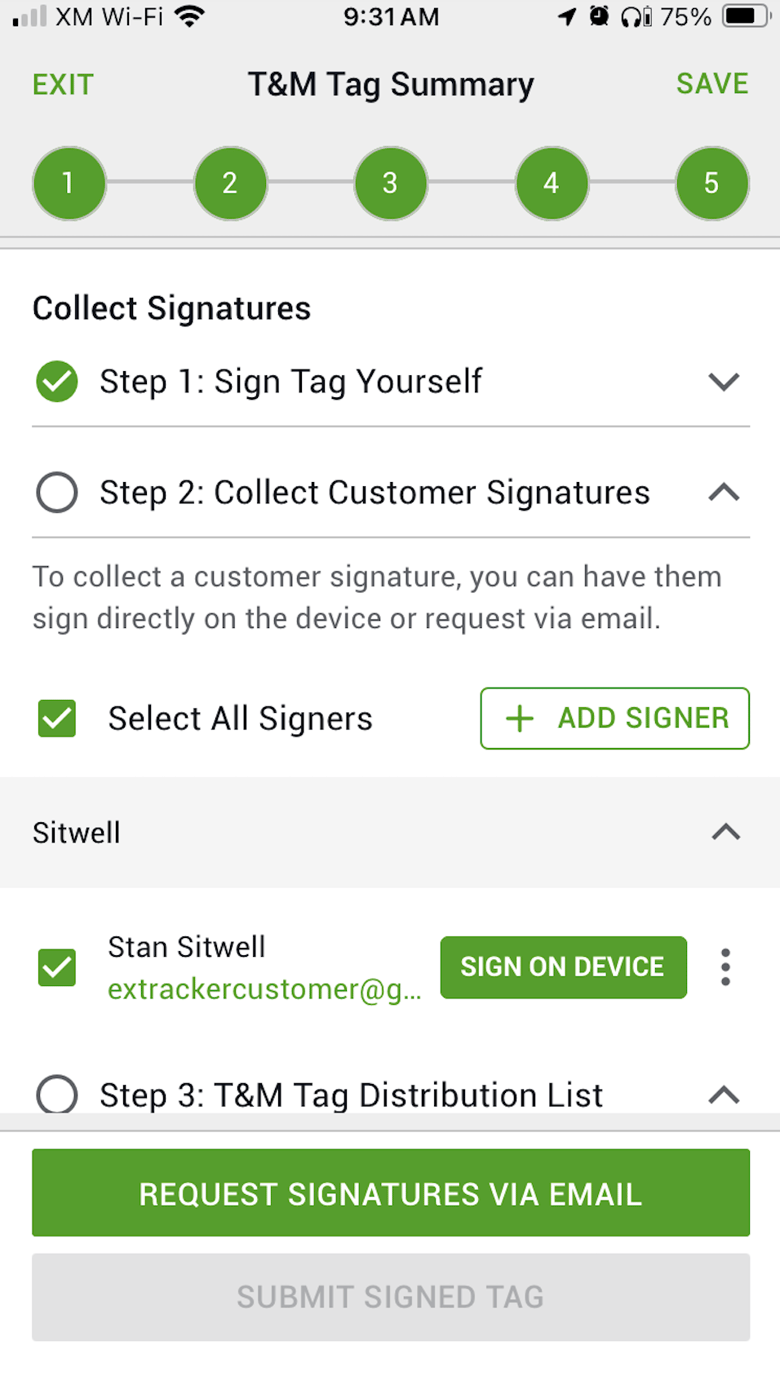Image resolution: width=780 pixels, height=1385 pixels.
Task: Deselect Stan Sitwell's signer checkbox
Action: click(x=57, y=967)
